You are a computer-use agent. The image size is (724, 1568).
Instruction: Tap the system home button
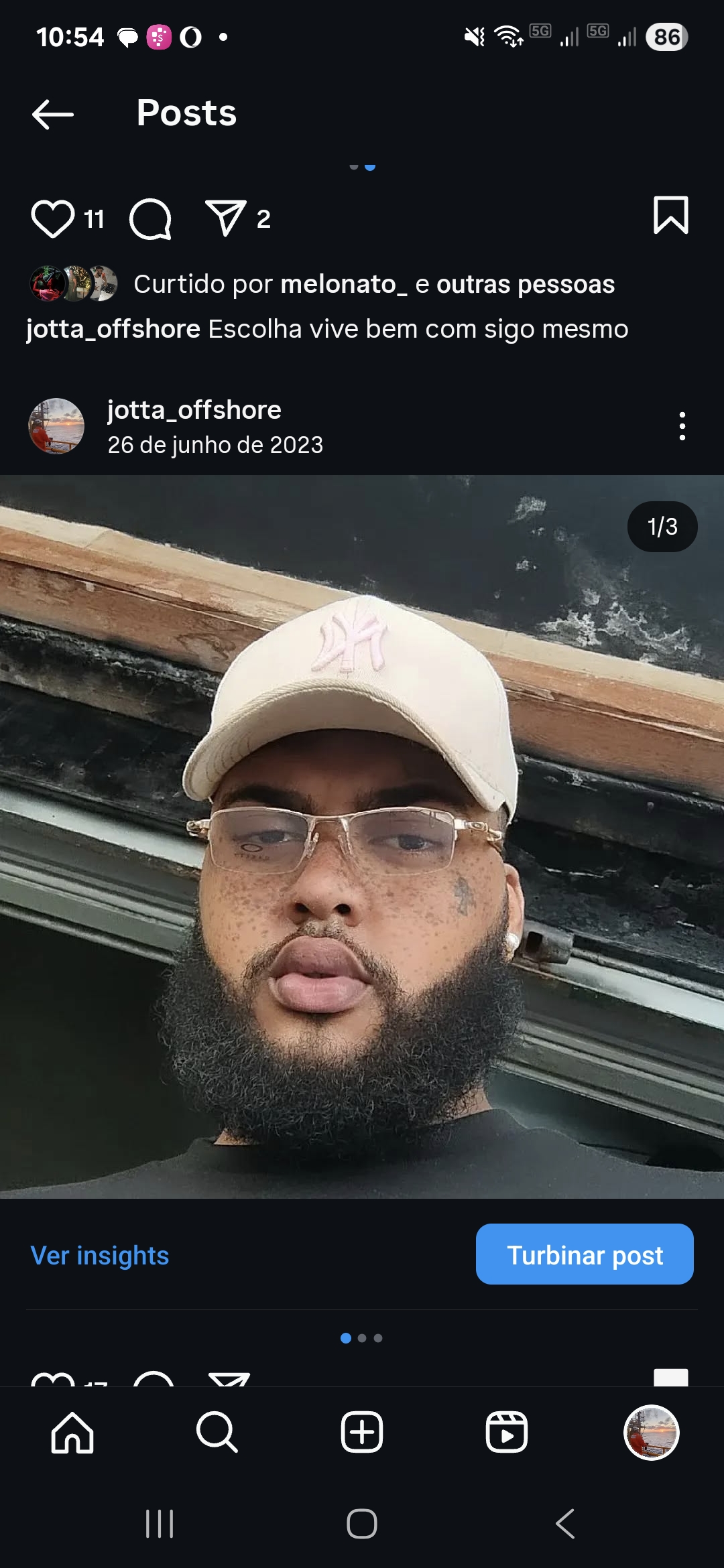(362, 1524)
